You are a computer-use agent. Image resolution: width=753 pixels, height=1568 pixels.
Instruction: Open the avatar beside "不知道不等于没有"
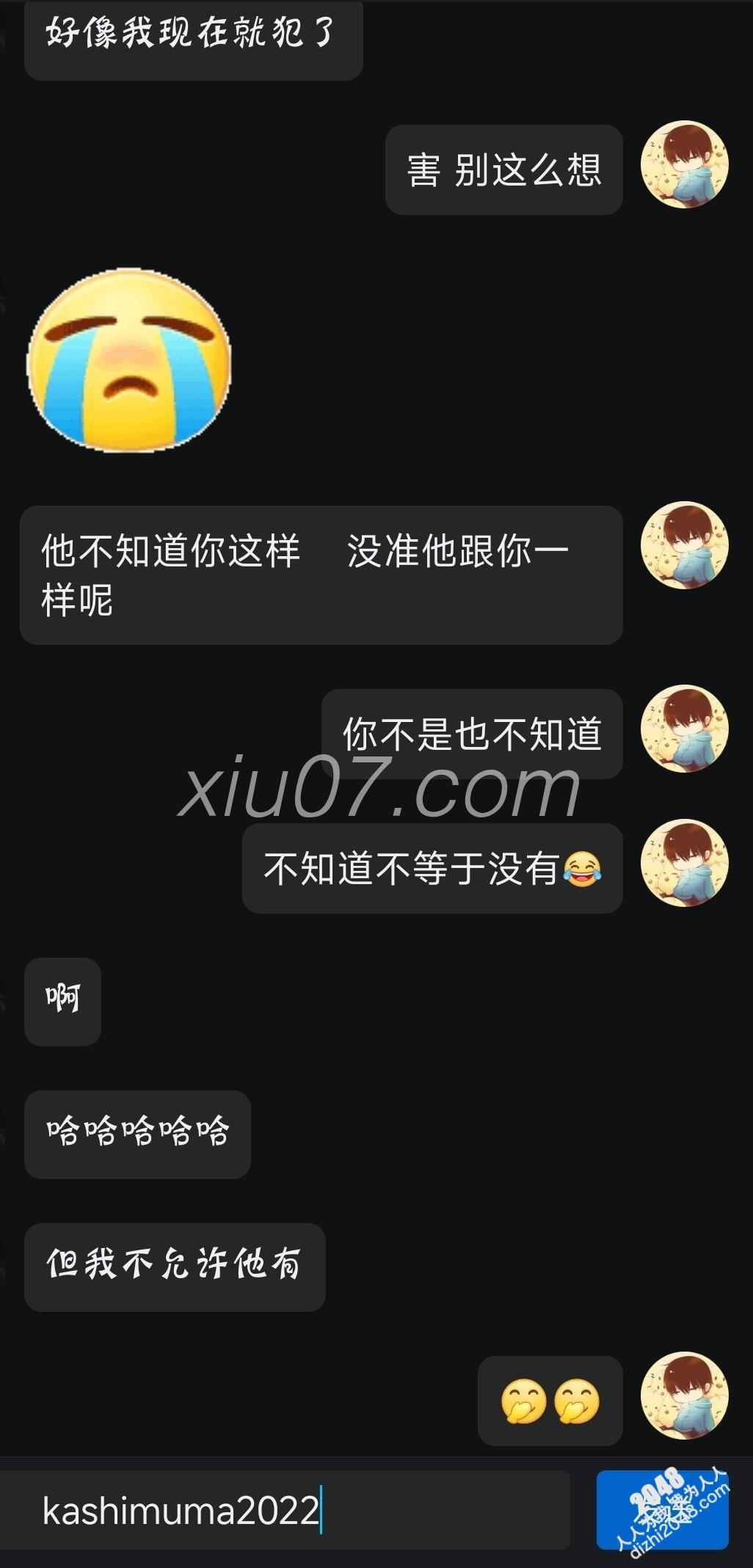pyautogui.click(x=684, y=863)
